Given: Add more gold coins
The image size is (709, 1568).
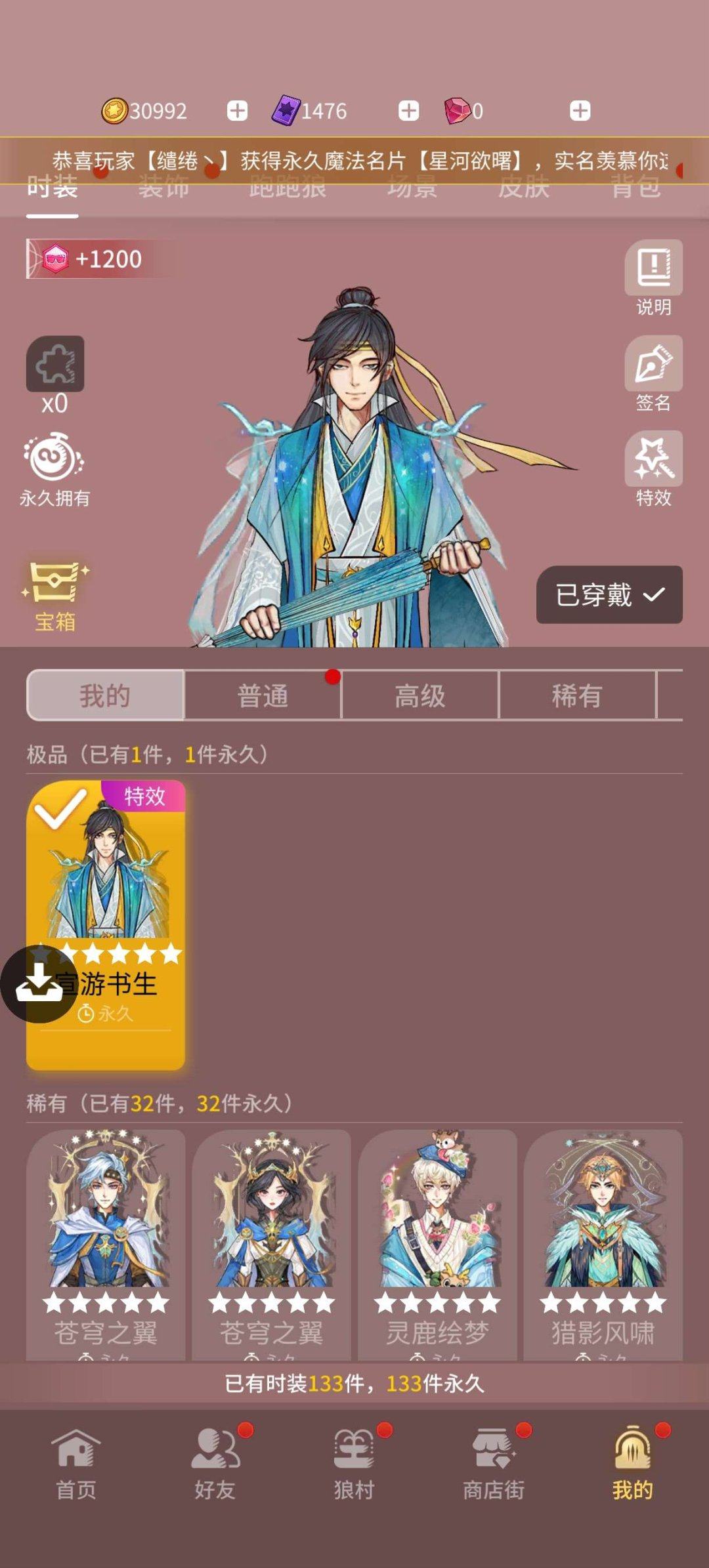Looking at the screenshot, I should [237, 111].
